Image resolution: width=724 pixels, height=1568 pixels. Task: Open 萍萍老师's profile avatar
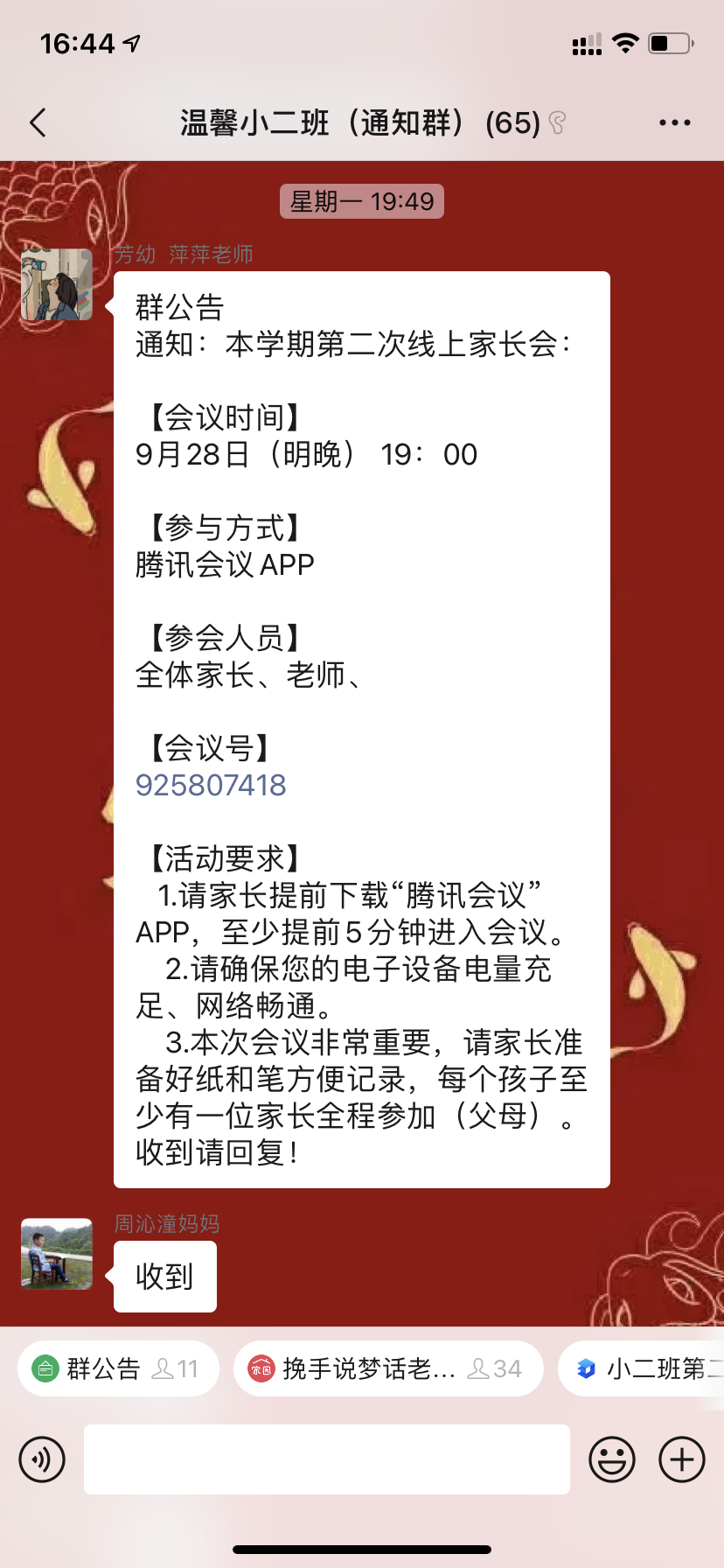(x=57, y=284)
